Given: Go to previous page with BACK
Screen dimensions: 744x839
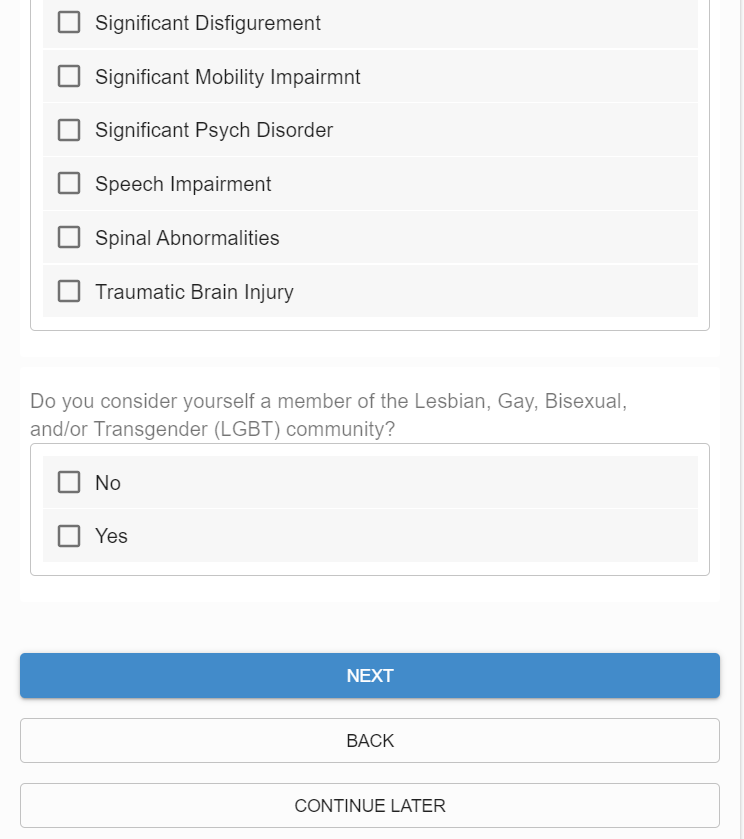Looking at the screenshot, I should point(370,741).
